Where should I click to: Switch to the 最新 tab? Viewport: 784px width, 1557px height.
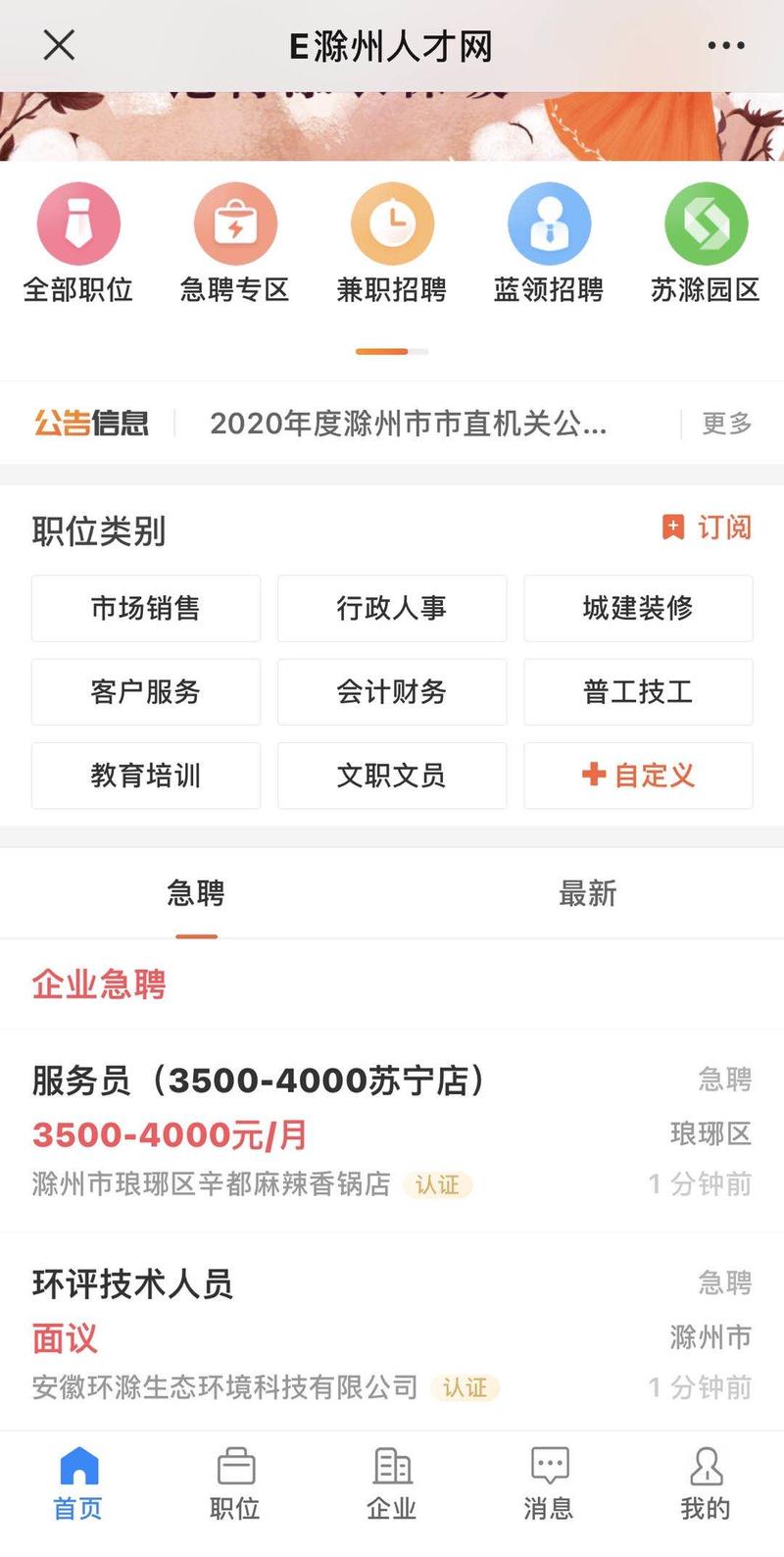[x=587, y=893]
